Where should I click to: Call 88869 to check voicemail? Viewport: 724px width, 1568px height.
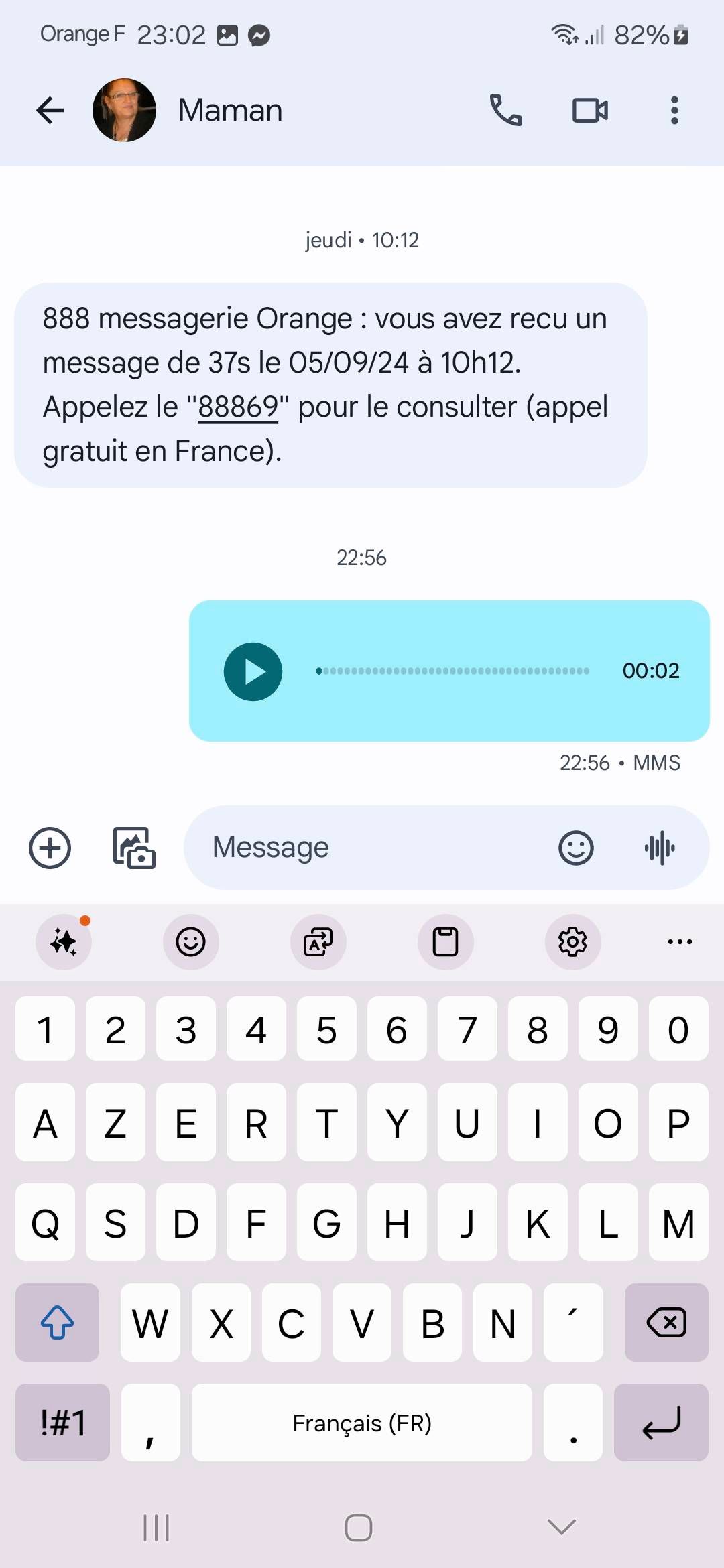click(x=238, y=406)
